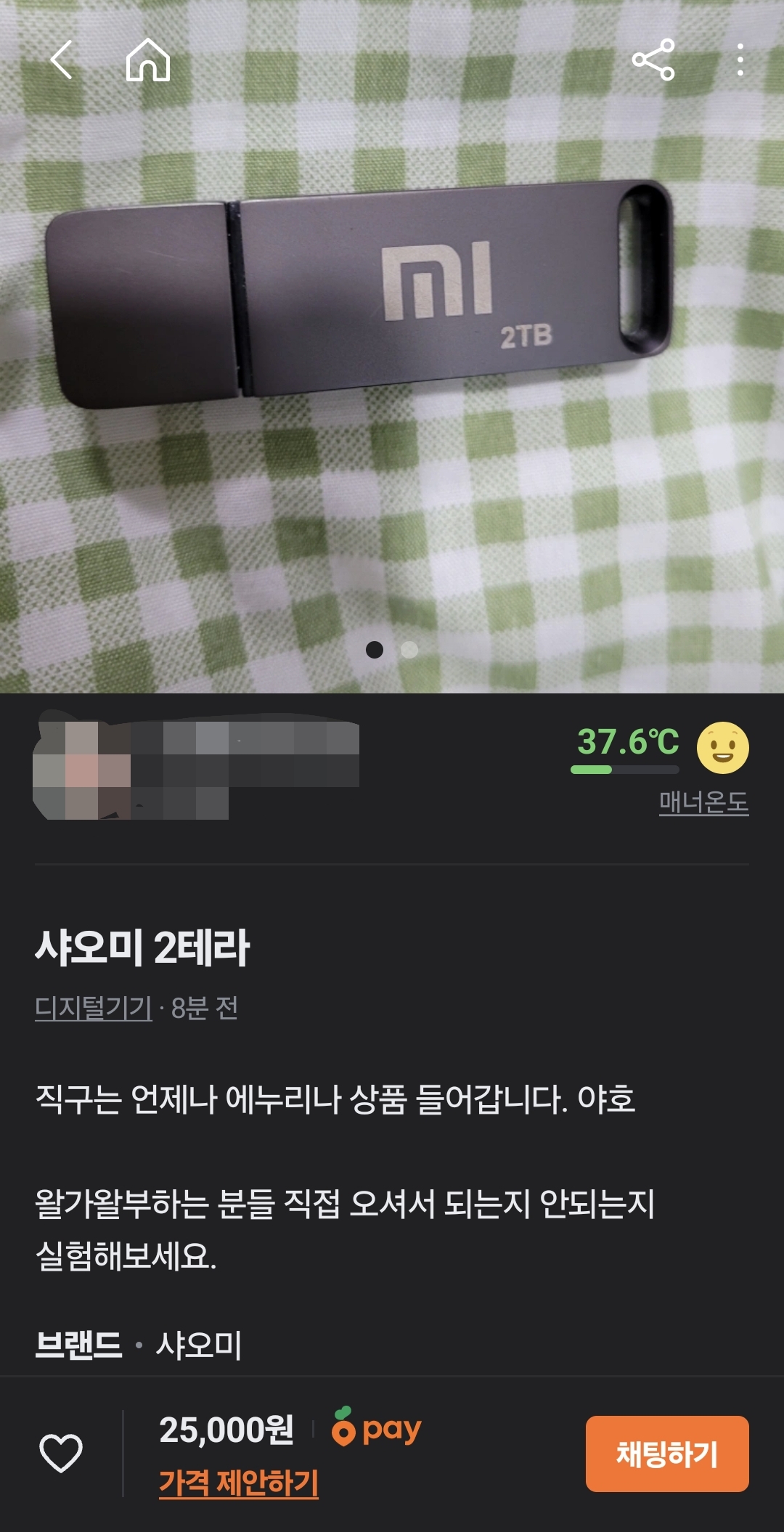Go back using the top-left arrow
The width and height of the screenshot is (784, 1532).
62,60
